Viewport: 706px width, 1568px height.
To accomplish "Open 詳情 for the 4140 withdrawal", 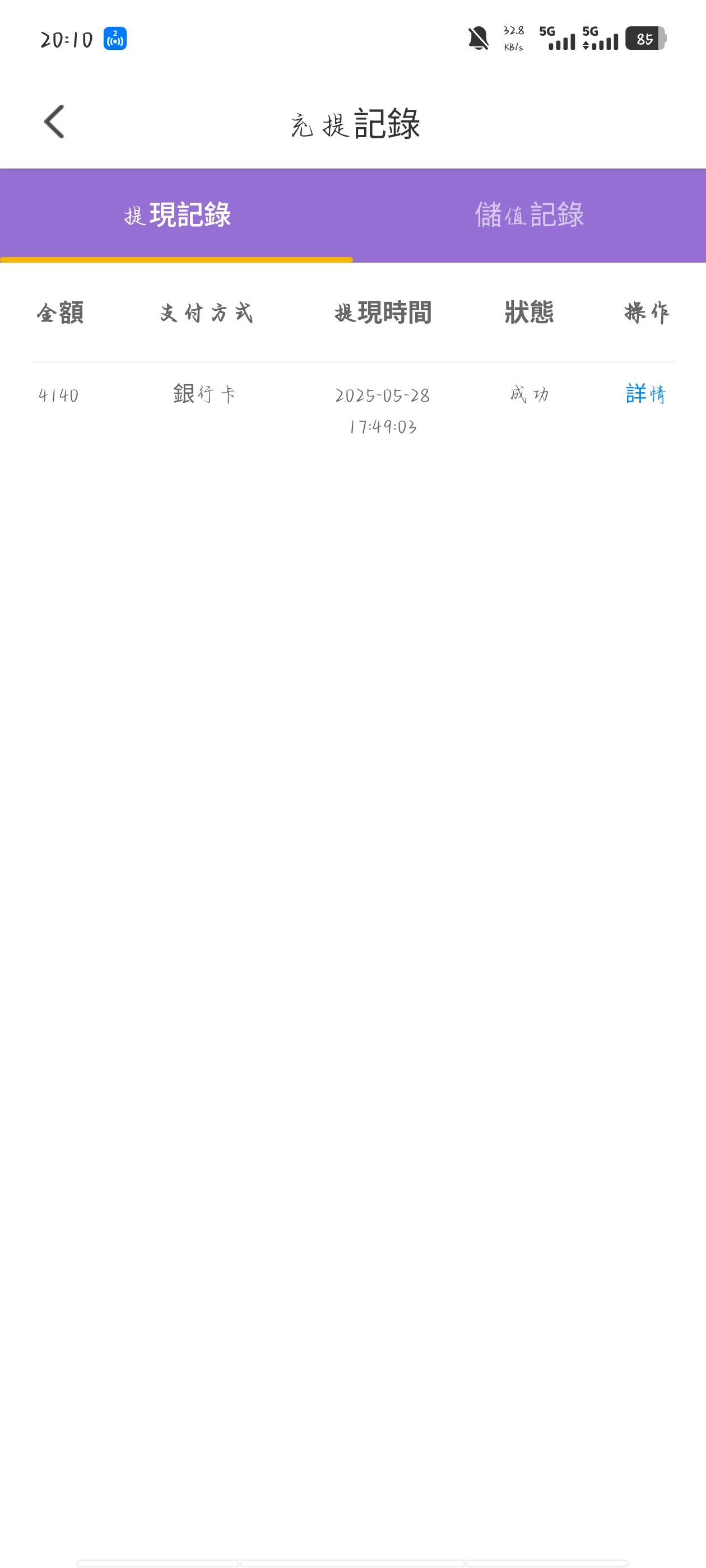I will click(x=645, y=394).
